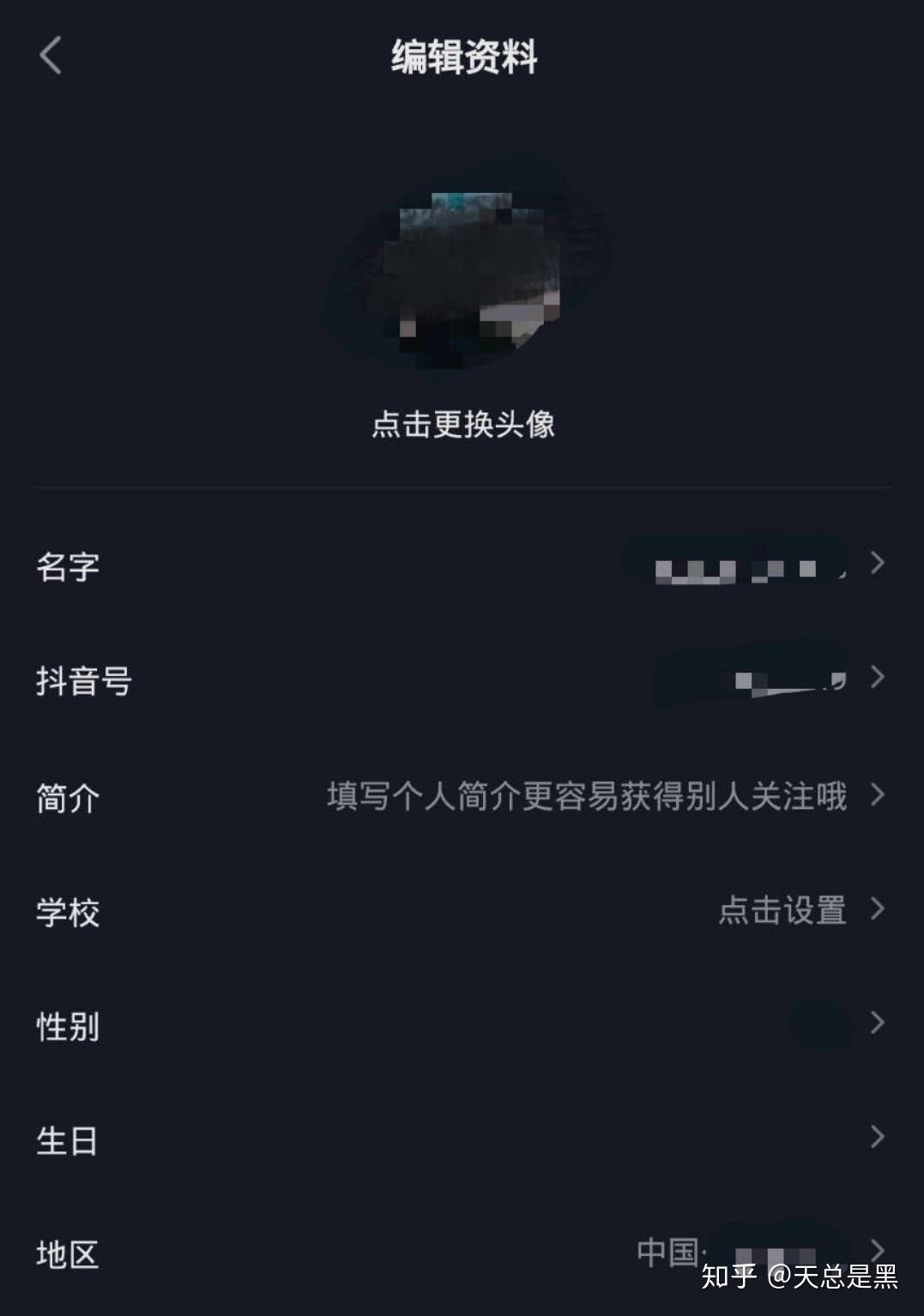Open the 地区 region row
Viewport: 924px width, 1316px height.
(x=462, y=1253)
